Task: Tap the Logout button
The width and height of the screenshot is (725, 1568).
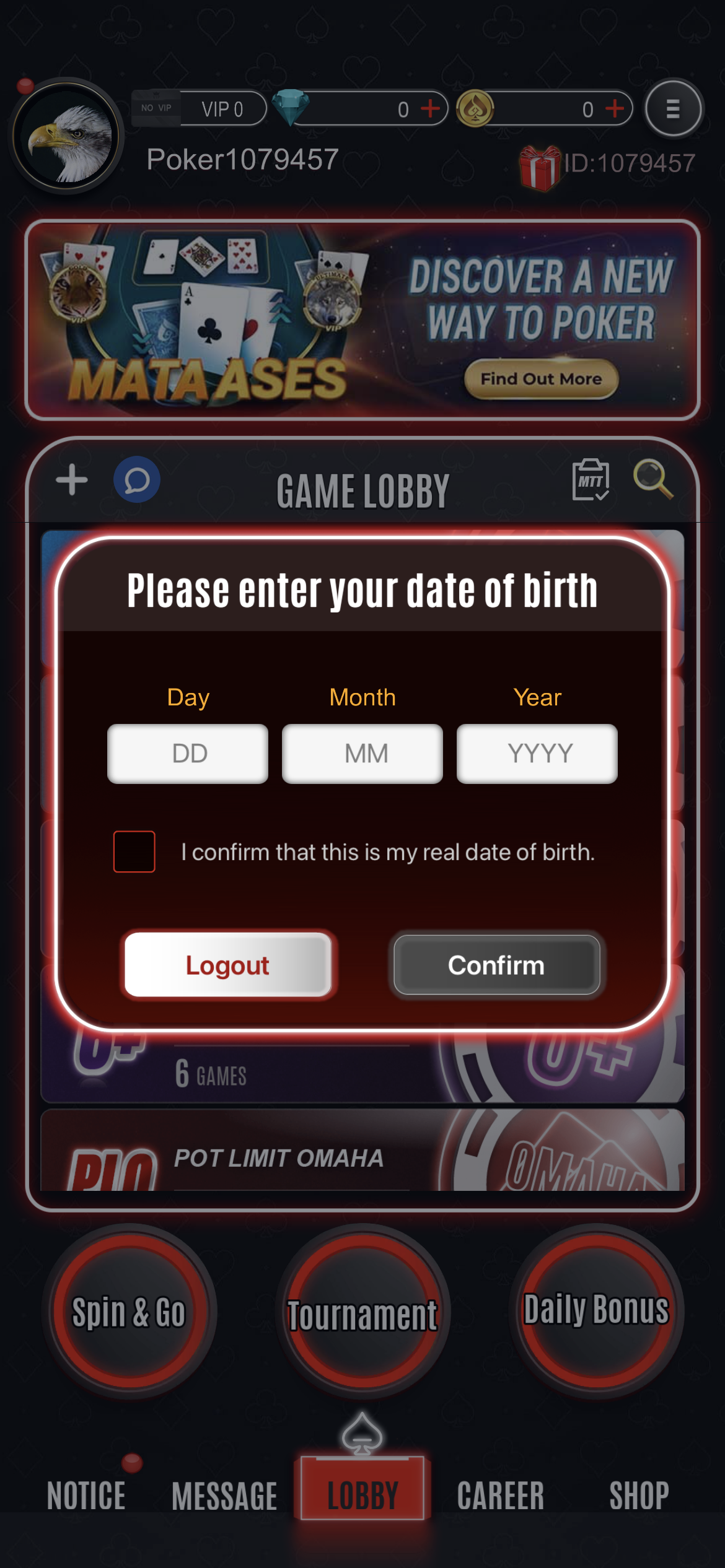Action: [228, 965]
